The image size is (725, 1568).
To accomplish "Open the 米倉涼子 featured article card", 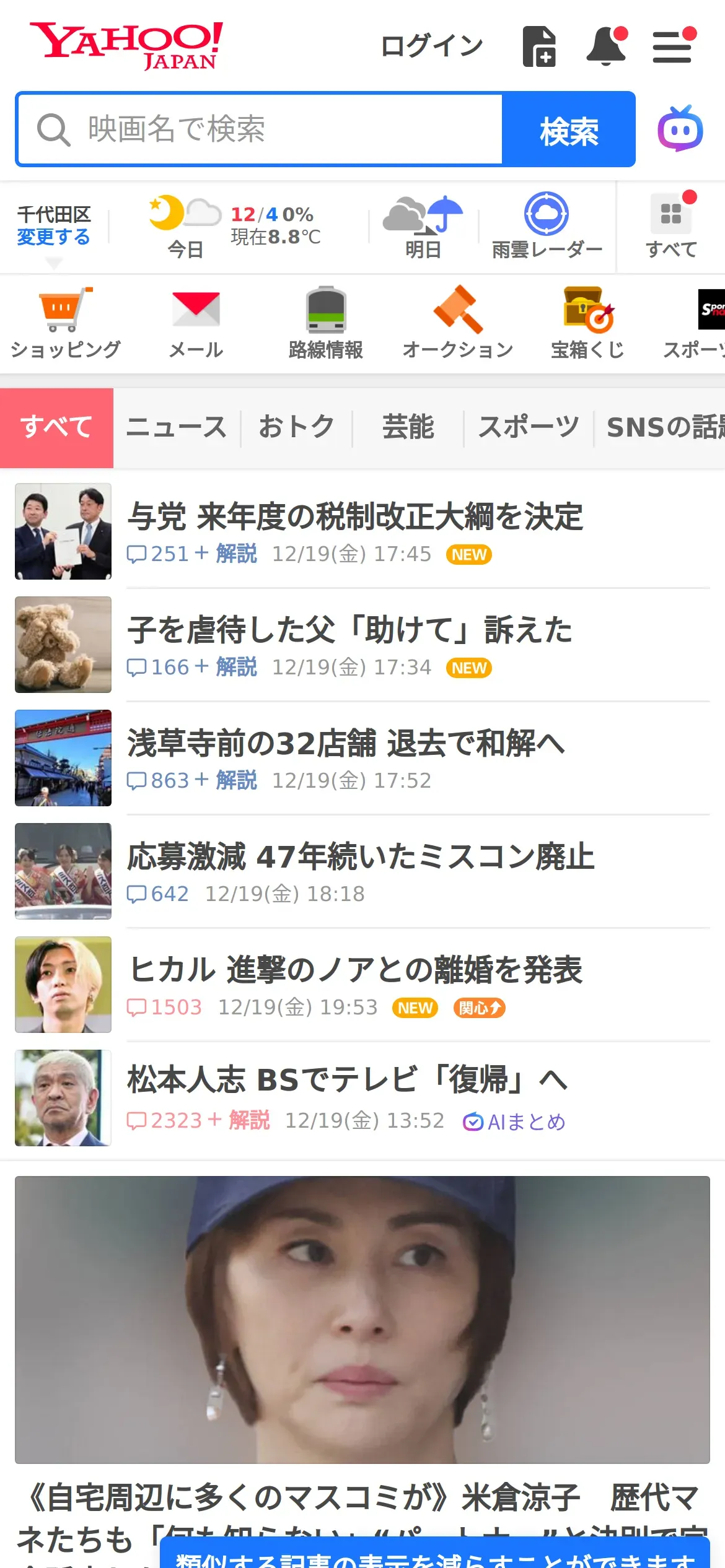I will pyautogui.click(x=362, y=1319).
